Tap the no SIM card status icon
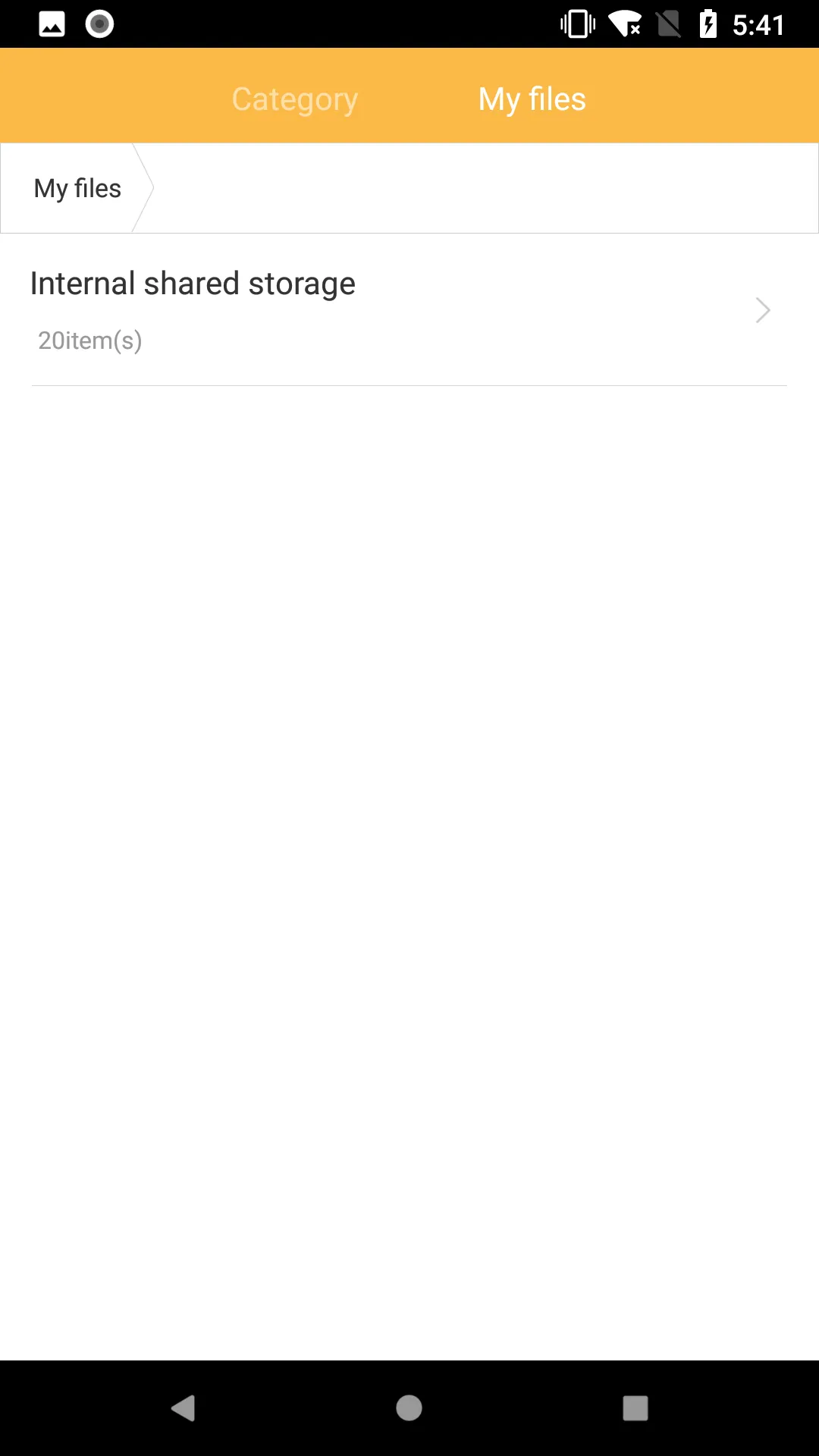The height and width of the screenshot is (1456, 819). pos(667,25)
